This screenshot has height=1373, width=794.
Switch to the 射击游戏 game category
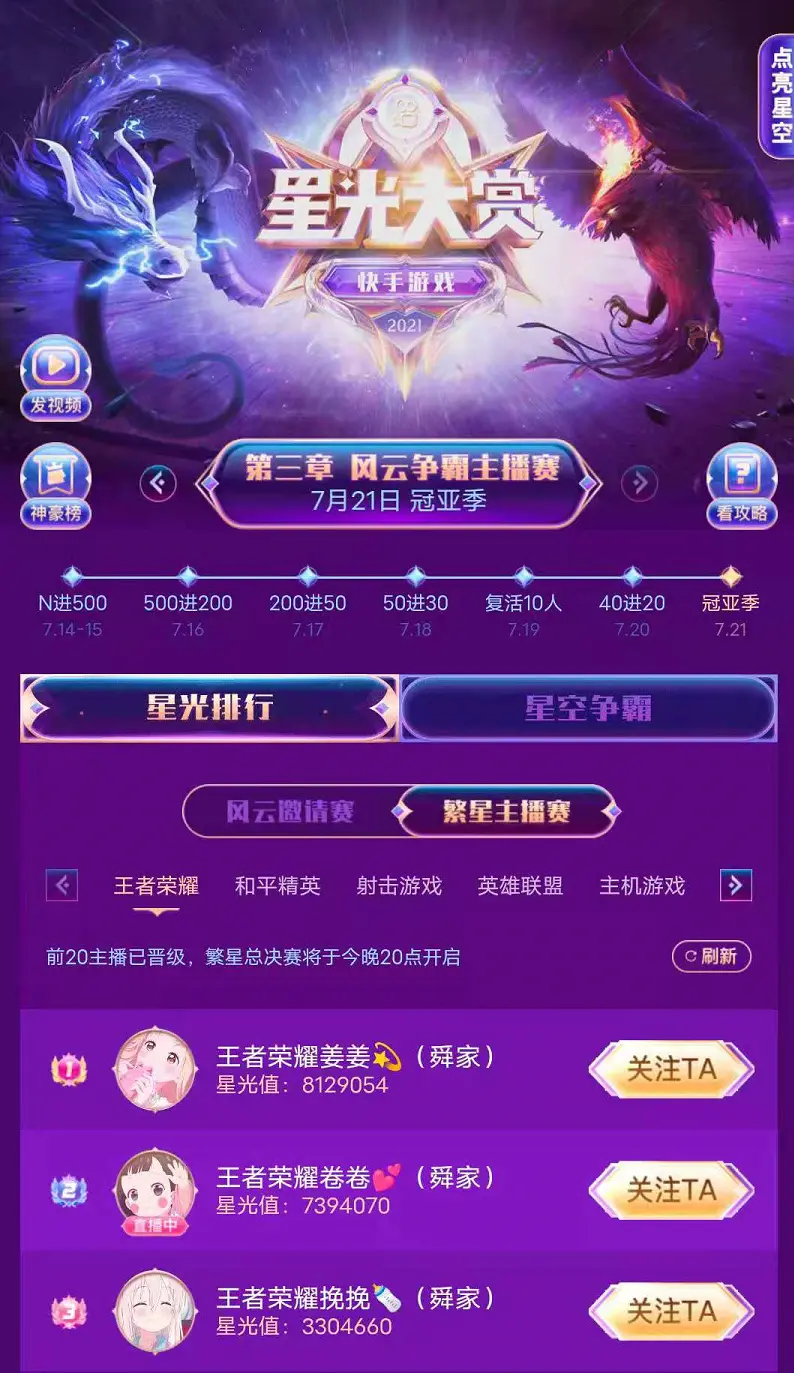(399, 886)
